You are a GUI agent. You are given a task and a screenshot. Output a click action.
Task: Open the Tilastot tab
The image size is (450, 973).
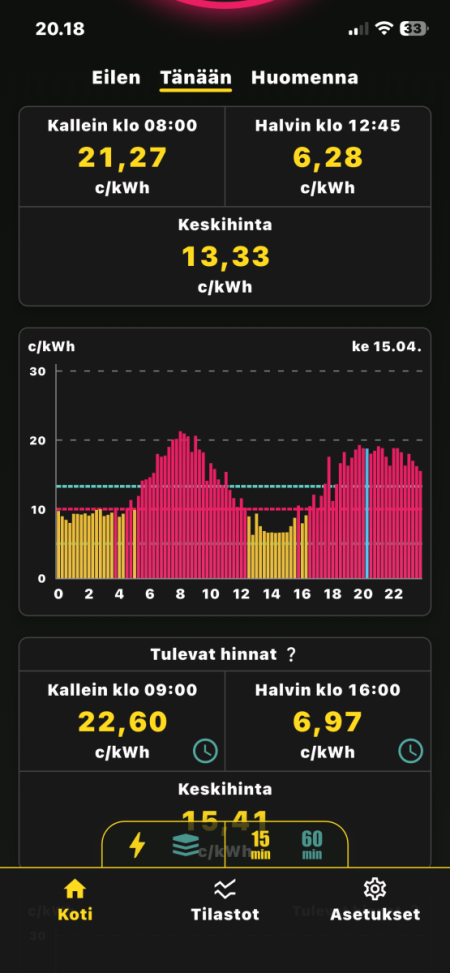point(225,900)
